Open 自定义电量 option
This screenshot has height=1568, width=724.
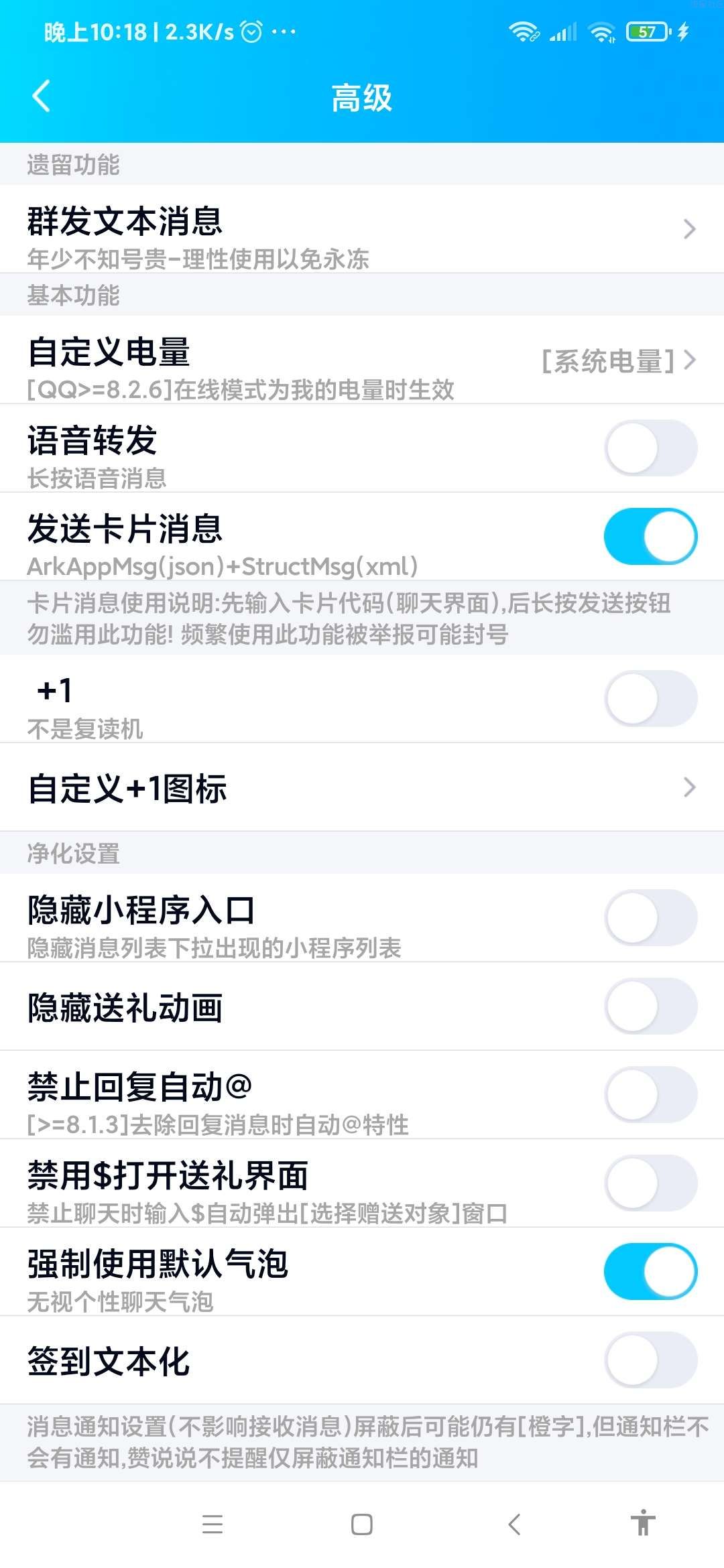coord(362,361)
